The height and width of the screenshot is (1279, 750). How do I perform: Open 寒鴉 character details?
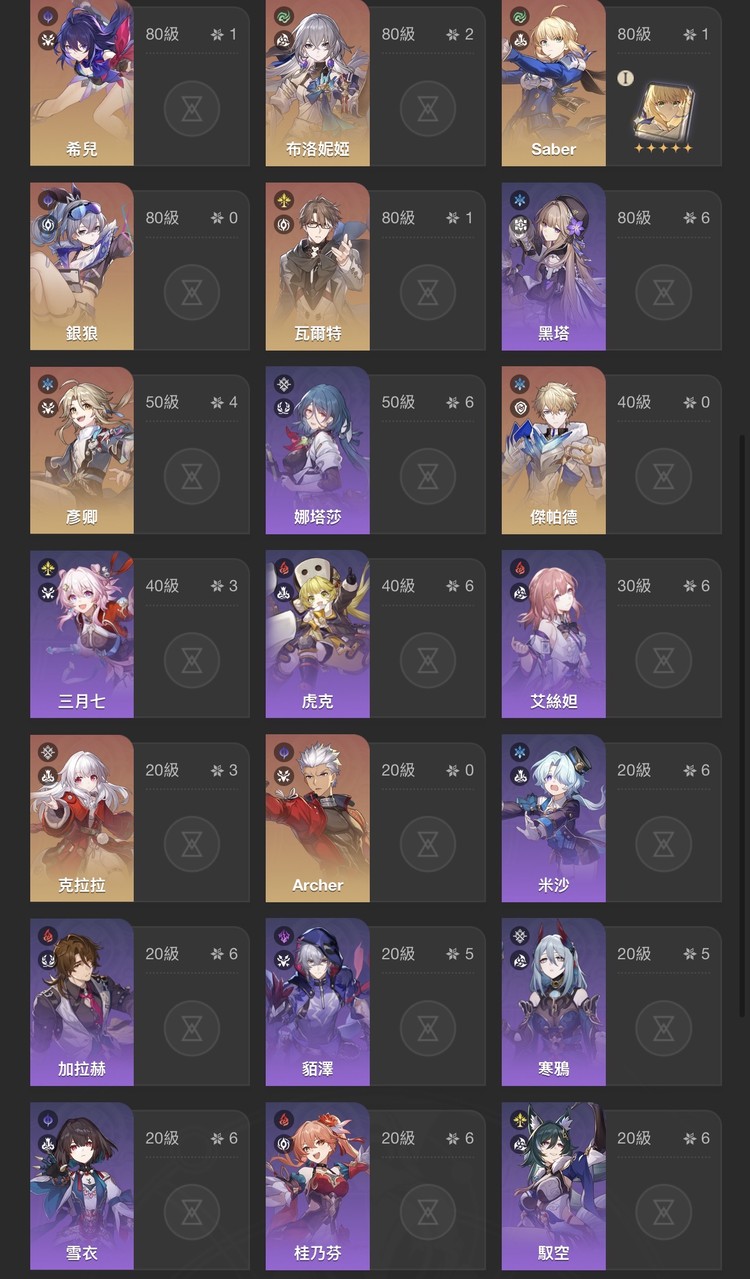[553, 1001]
